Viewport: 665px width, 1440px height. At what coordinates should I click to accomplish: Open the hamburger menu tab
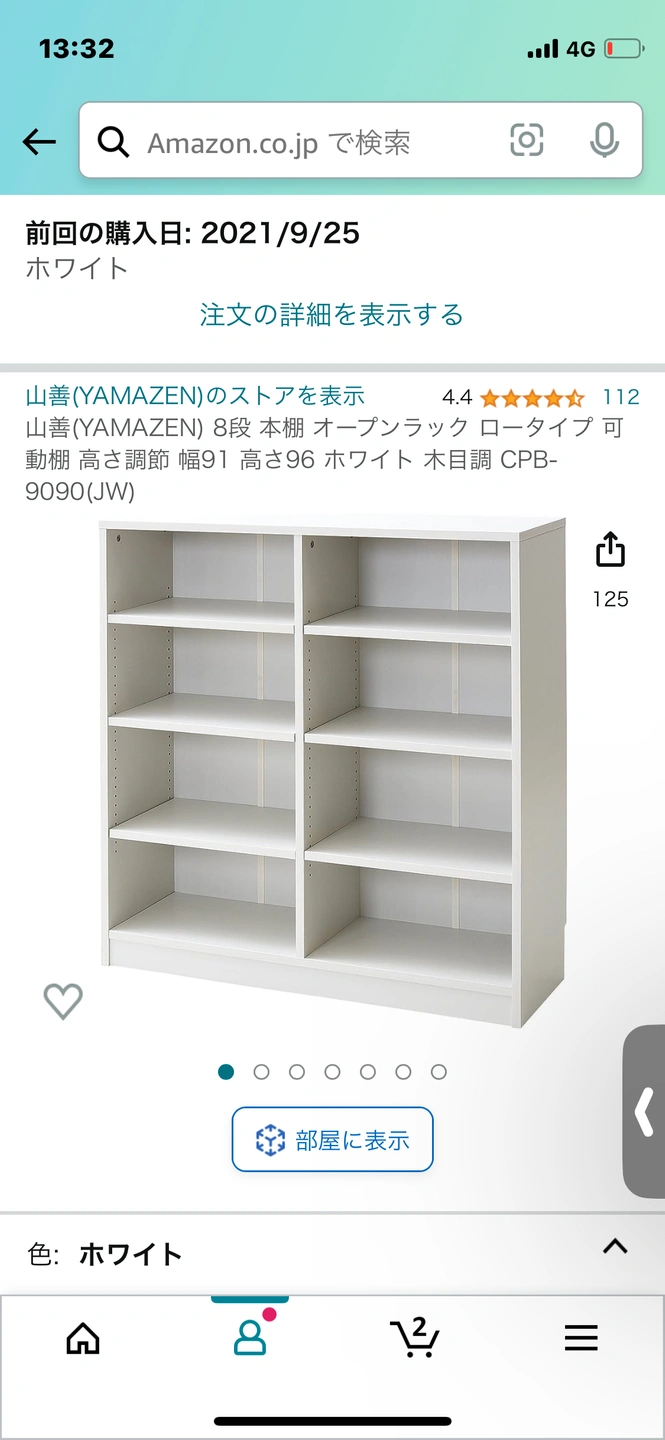pyautogui.click(x=581, y=1338)
